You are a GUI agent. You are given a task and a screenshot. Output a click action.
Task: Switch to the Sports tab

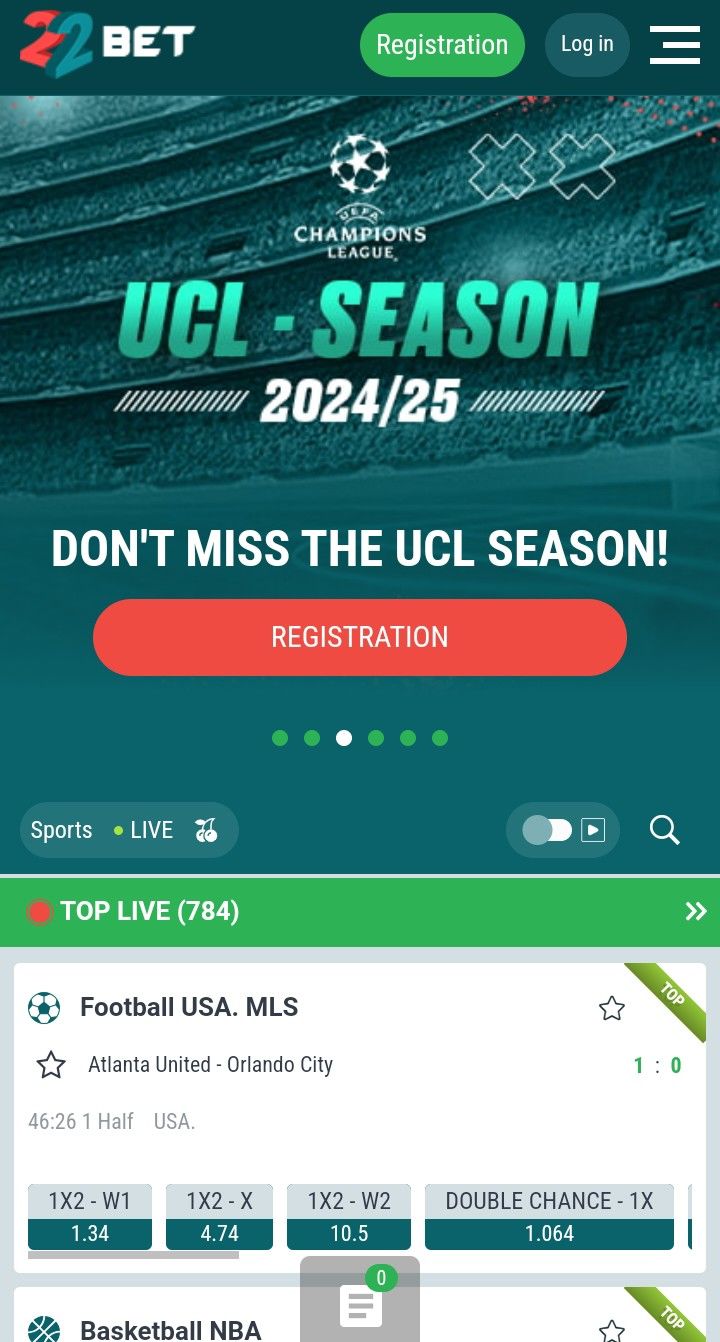(61, 830)
